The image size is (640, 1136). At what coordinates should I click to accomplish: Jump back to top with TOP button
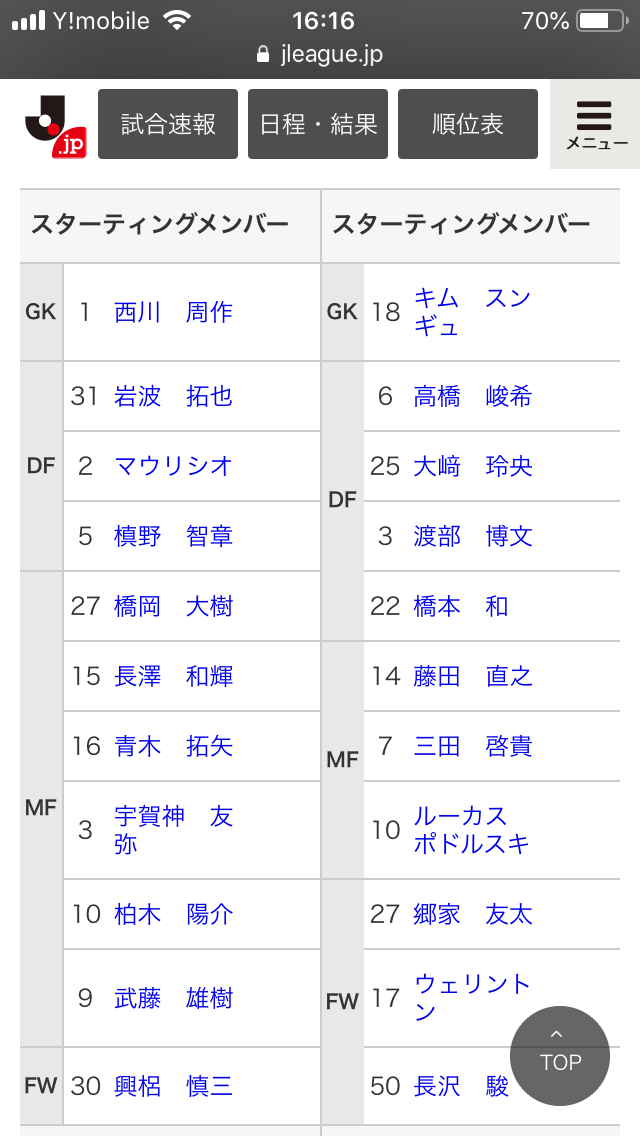tap(560, 1055)
